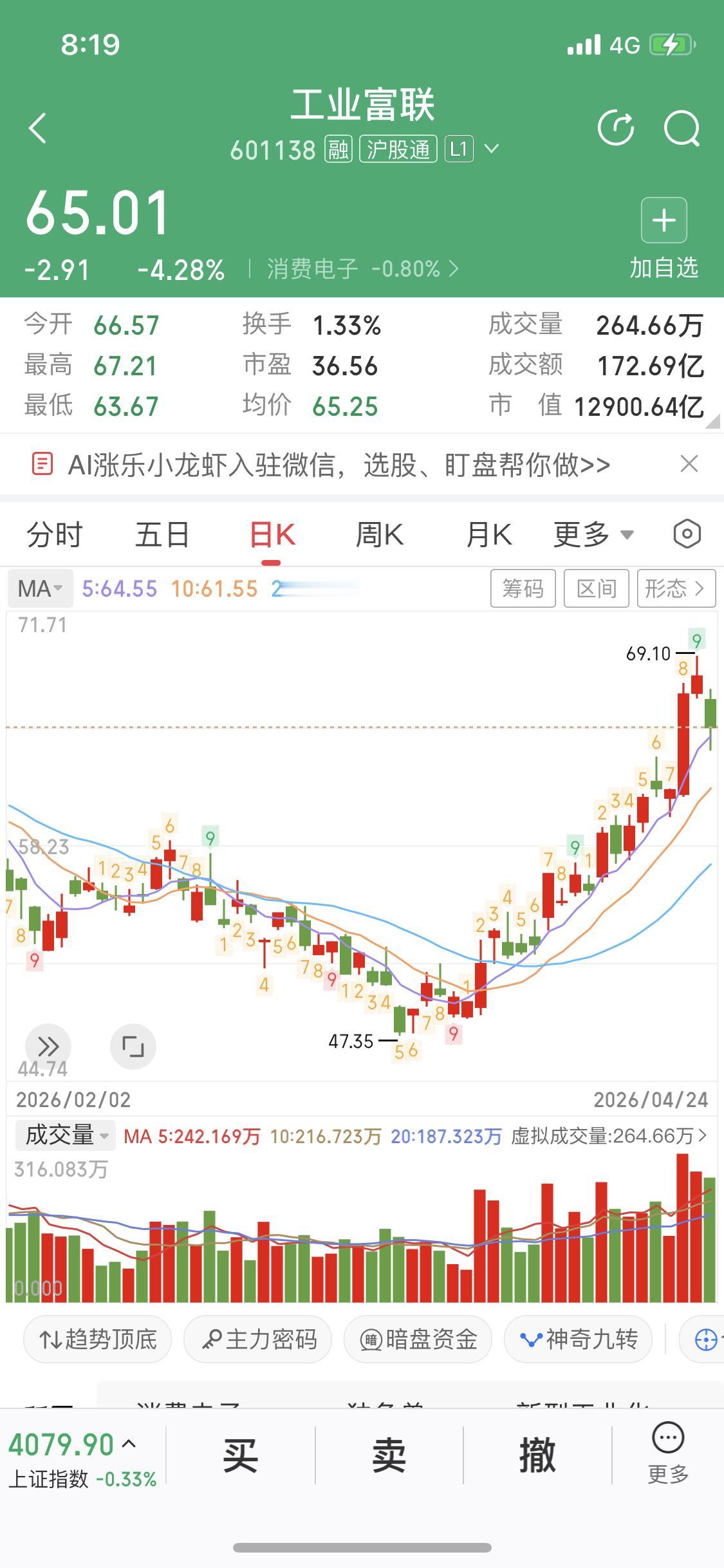724x1568 pixels.
Task: Dismiss the AI涨乐小龙虾 banner
Action: coord(689,463)
